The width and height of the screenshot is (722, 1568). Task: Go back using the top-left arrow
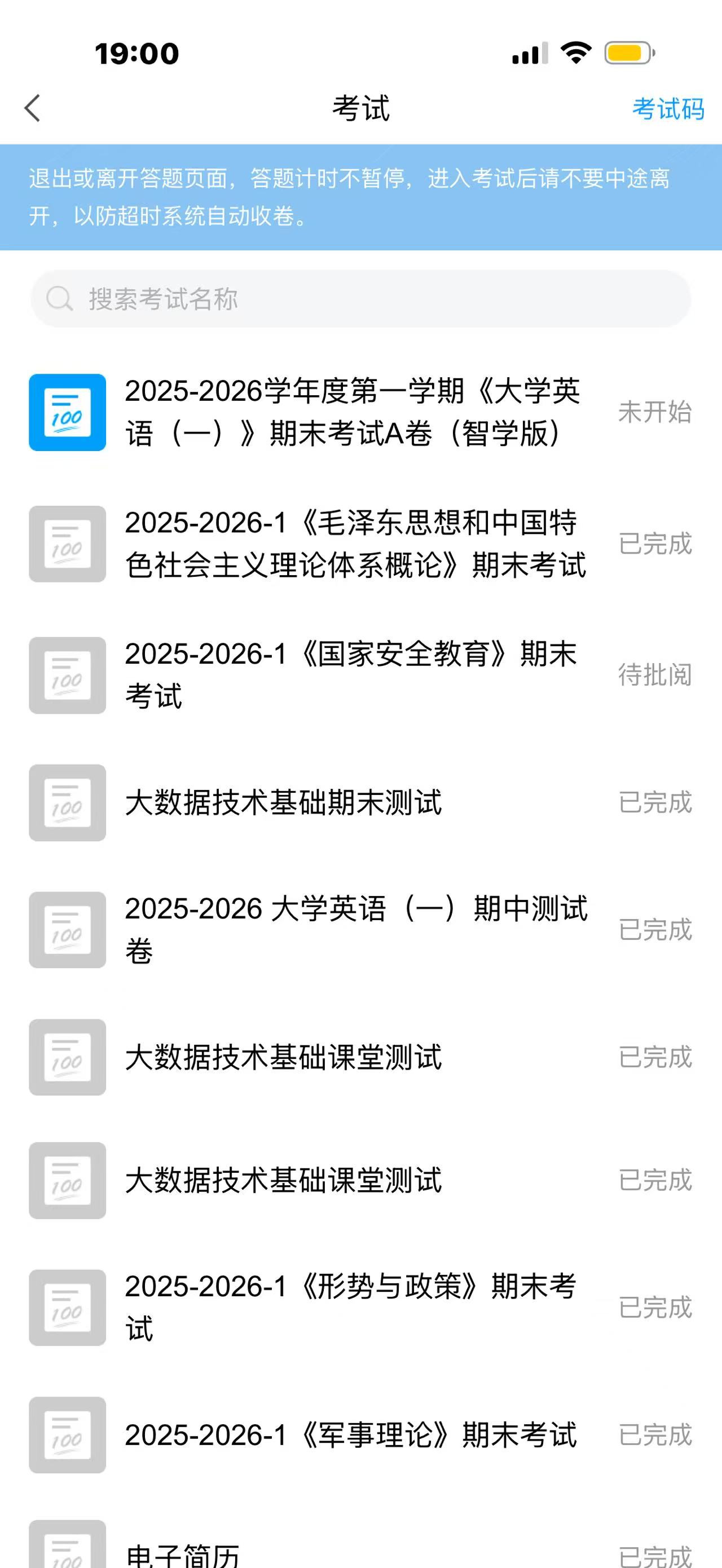pyautogui.click(x=33, y=108)
